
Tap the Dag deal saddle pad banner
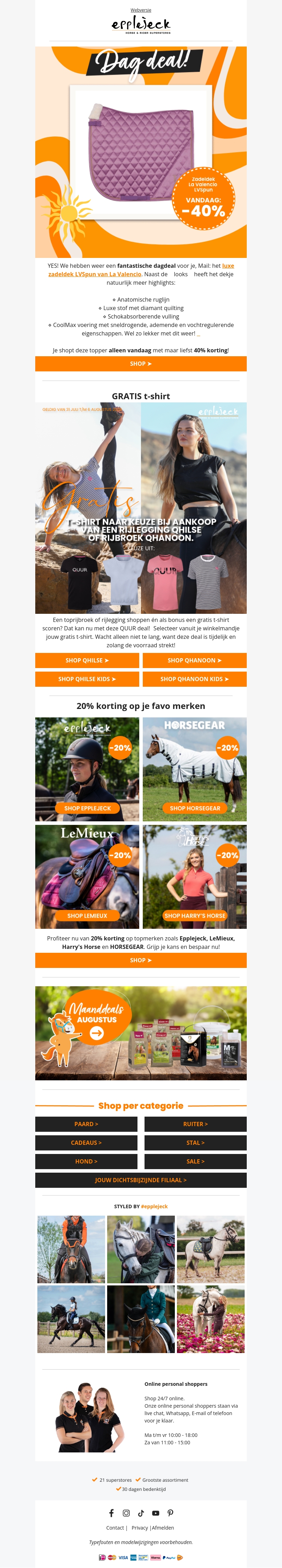[141, 152]
